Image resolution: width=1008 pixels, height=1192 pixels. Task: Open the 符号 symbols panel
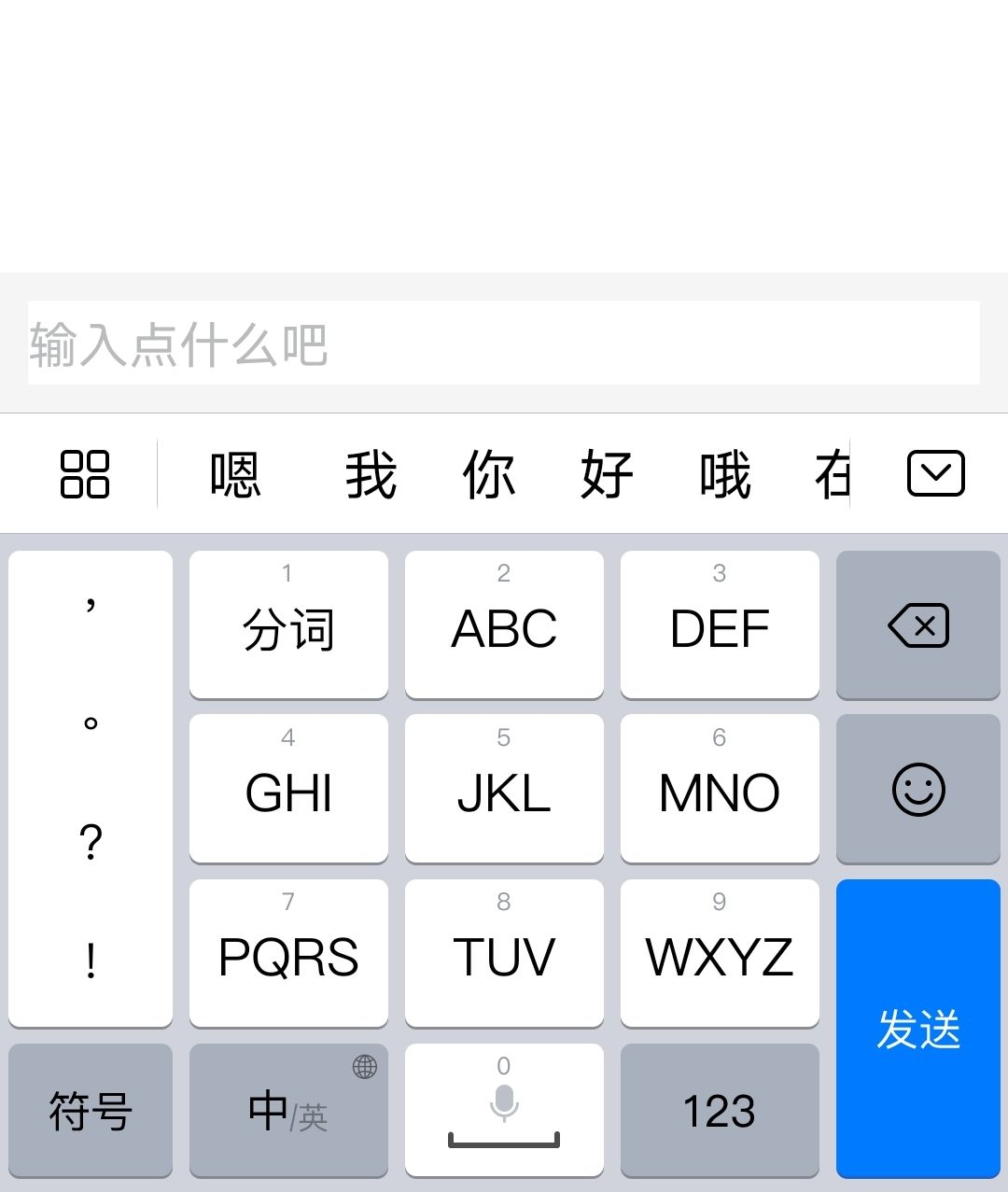91,1111
